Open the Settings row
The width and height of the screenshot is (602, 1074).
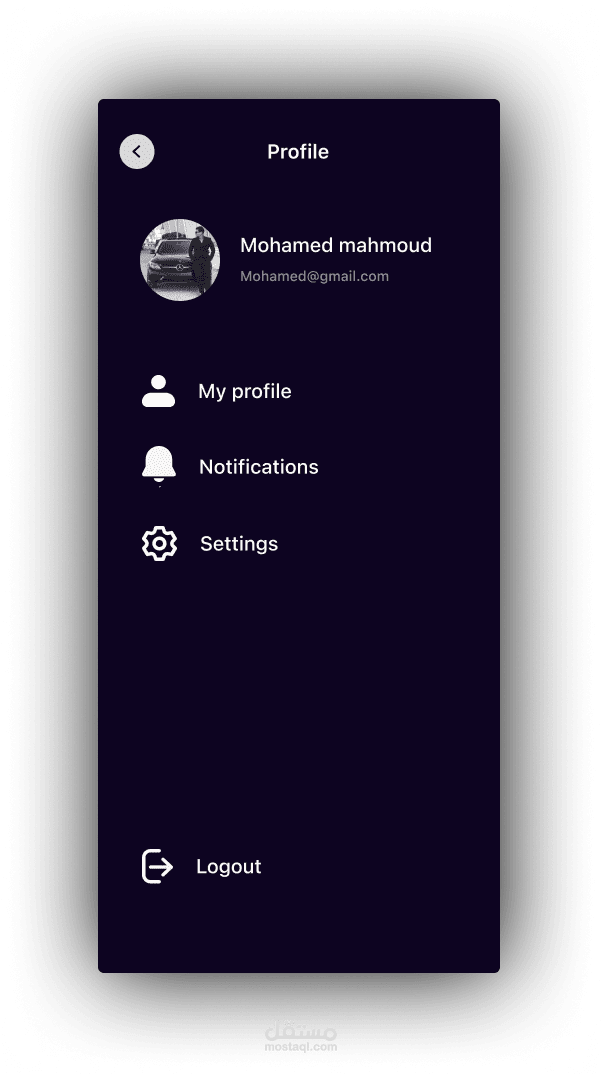click(x=238, y=544)
